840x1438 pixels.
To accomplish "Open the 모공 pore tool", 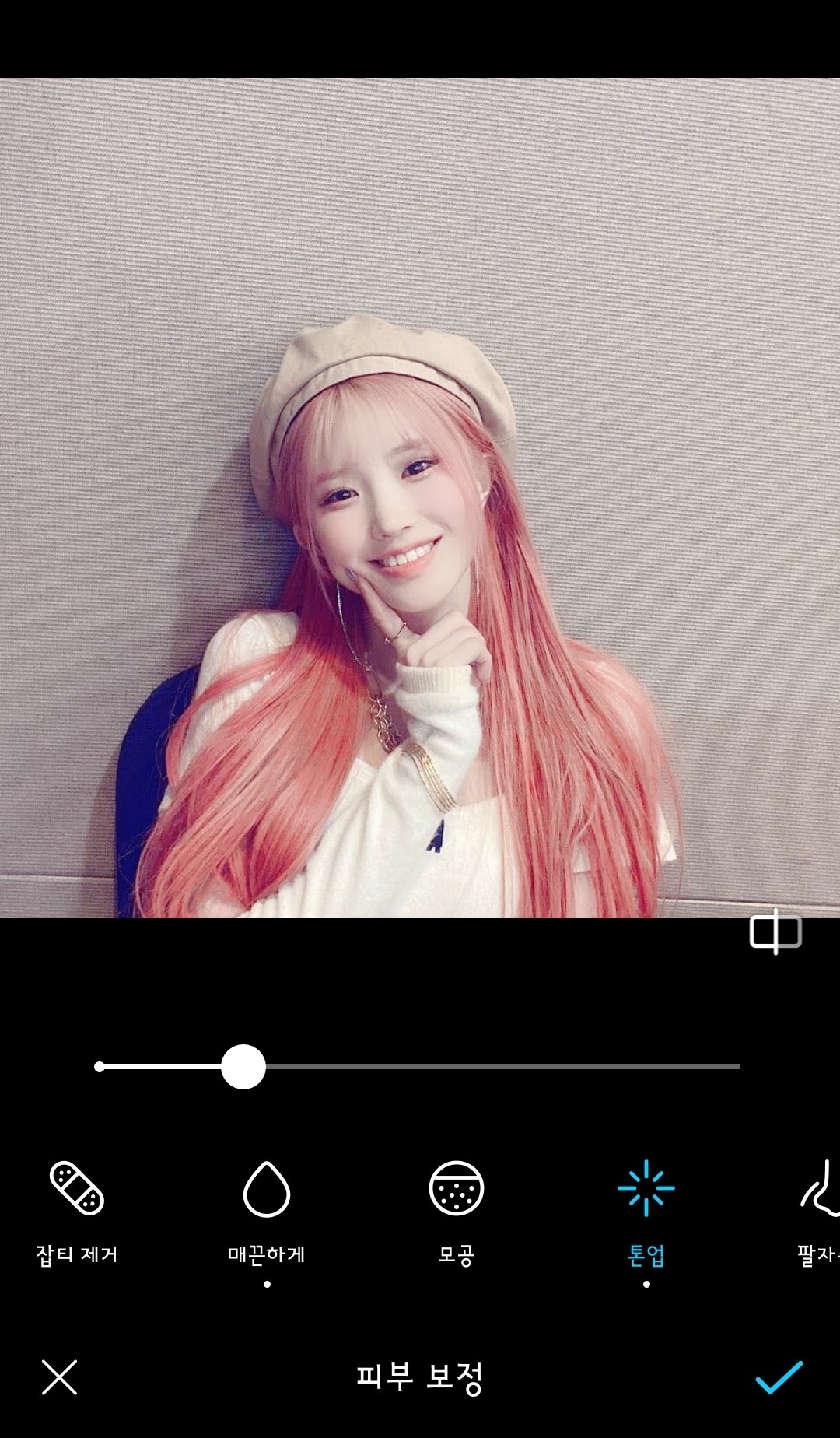I will click(456, 1208).
